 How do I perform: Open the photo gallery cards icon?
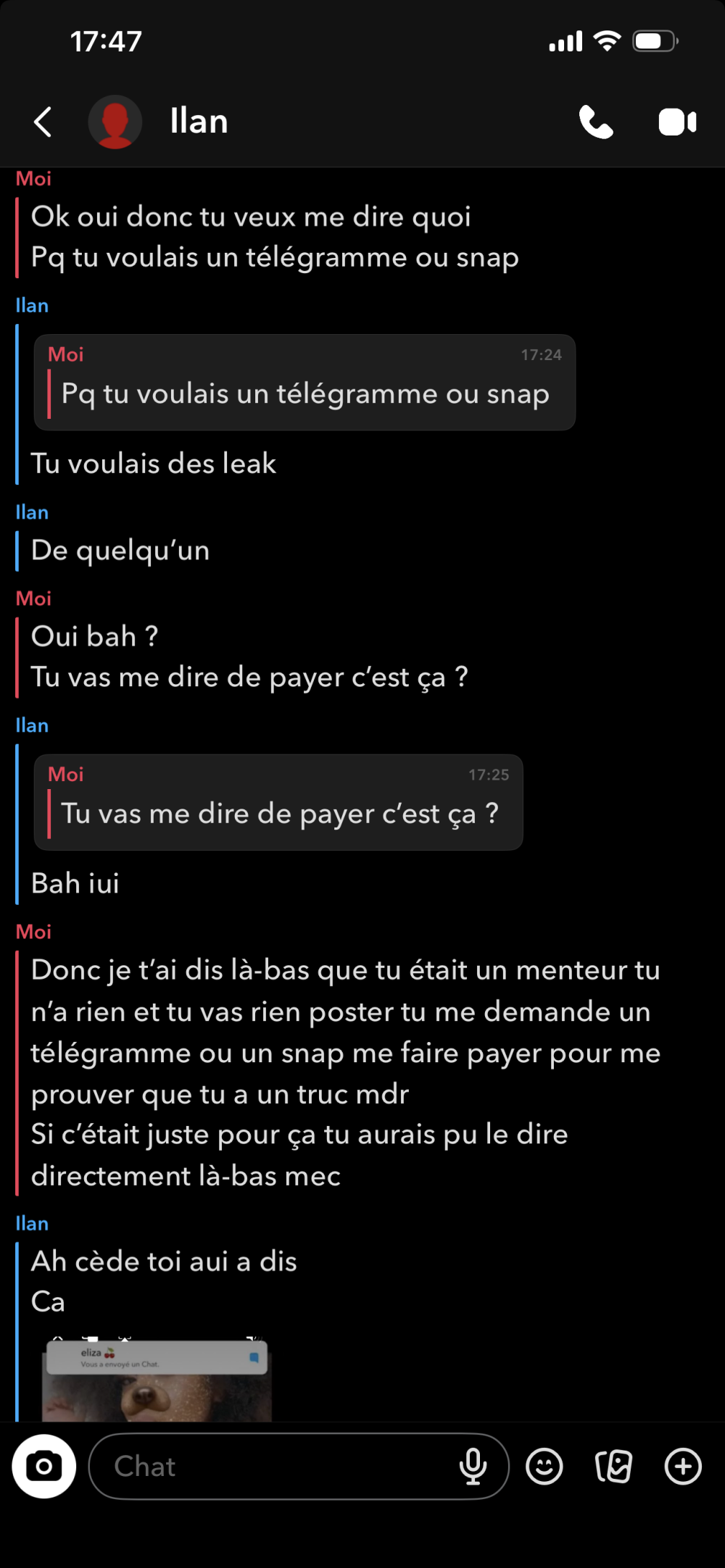tap(613, 1466)
